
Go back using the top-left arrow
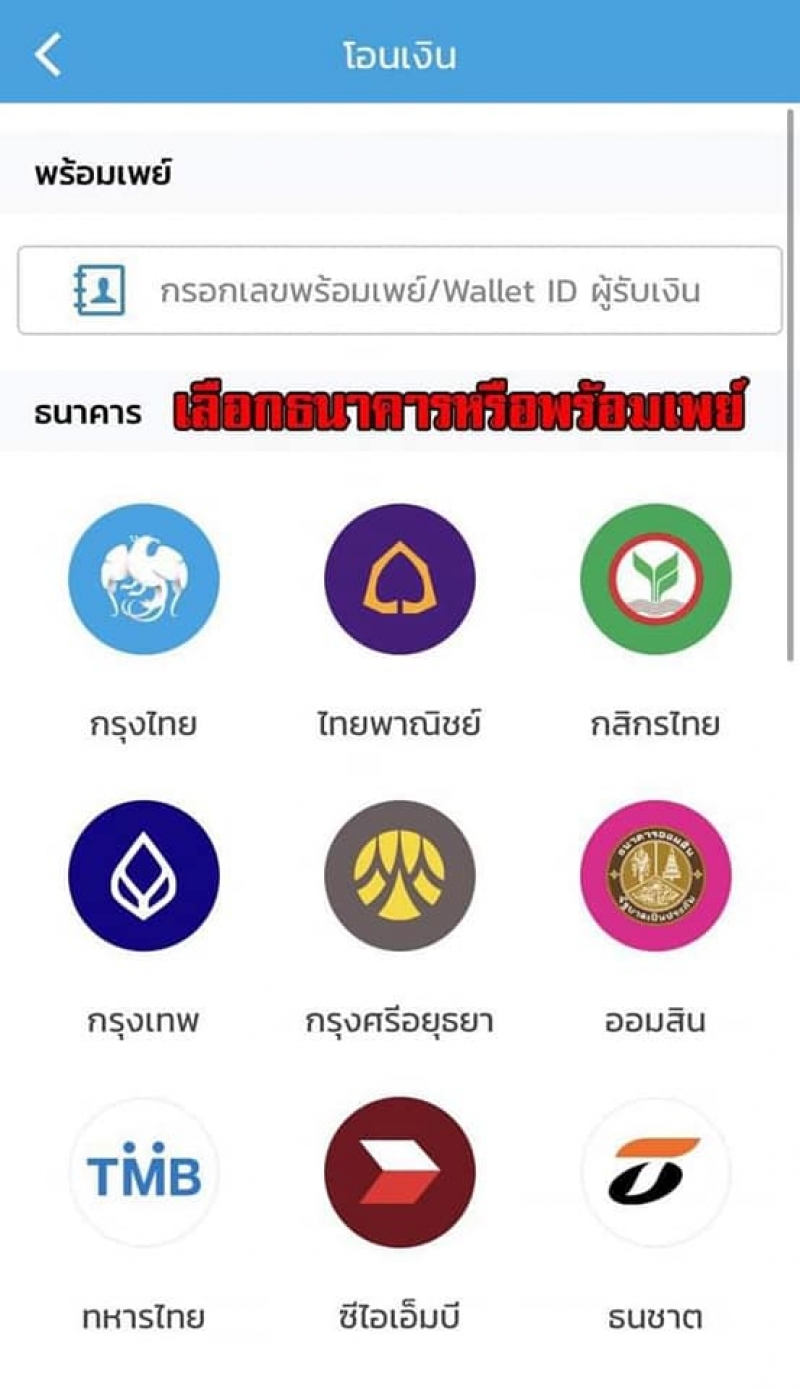pyautogui.click(x=48, y=54)
